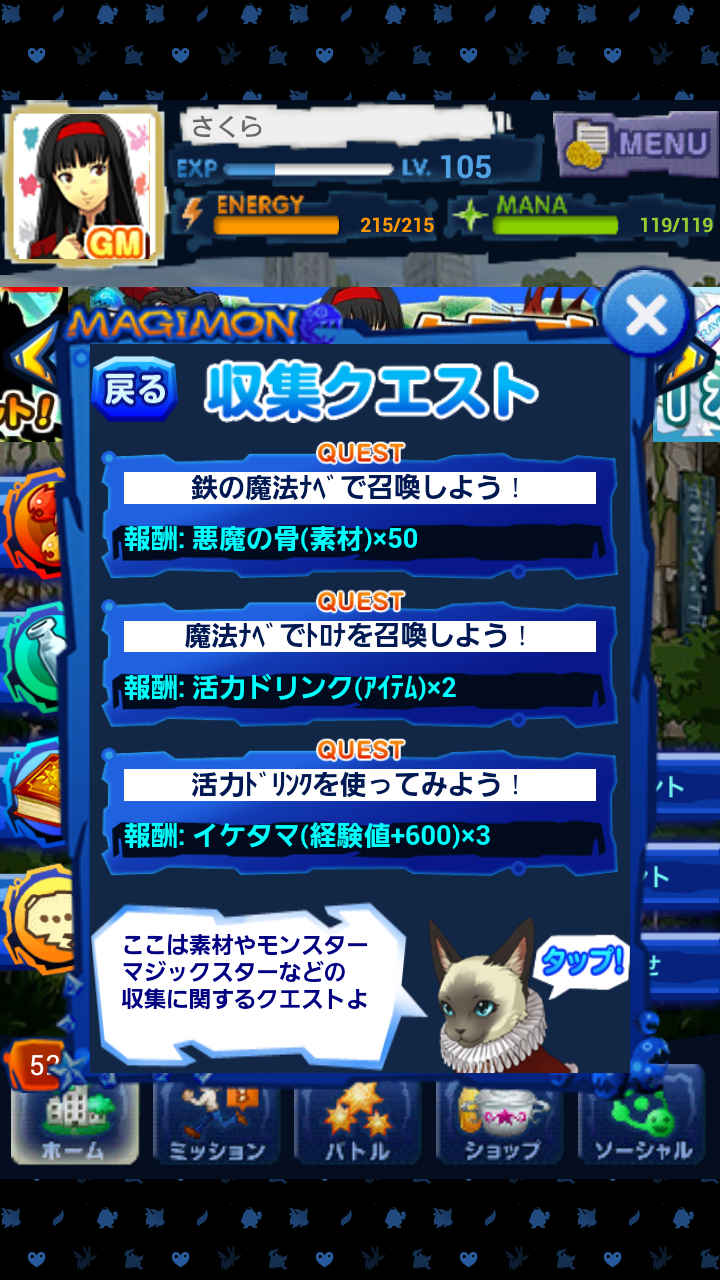The height and width of the screenshot is (1280, 720).
Task: Open quest 活力ドリンクを使ってみよう
Action: [x=360, y=806]
